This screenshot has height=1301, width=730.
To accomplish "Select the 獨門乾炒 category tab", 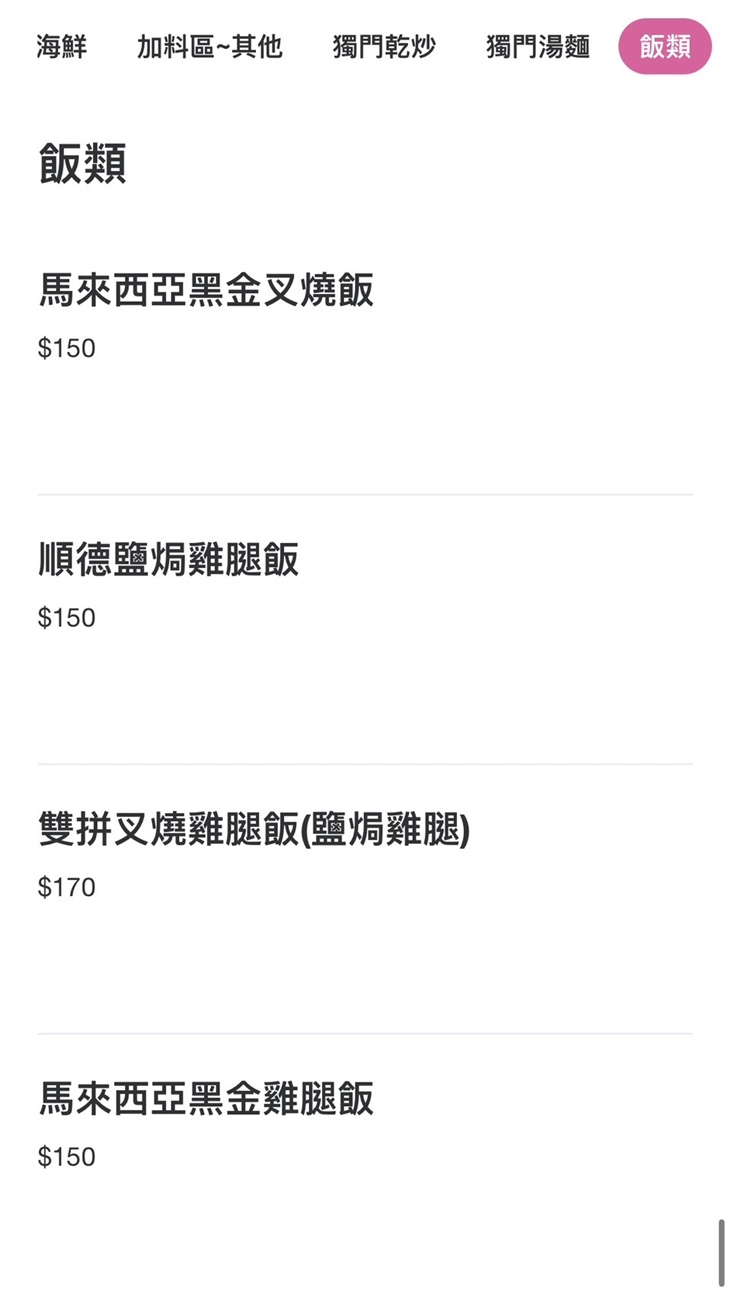I will [x=383, y=46].
